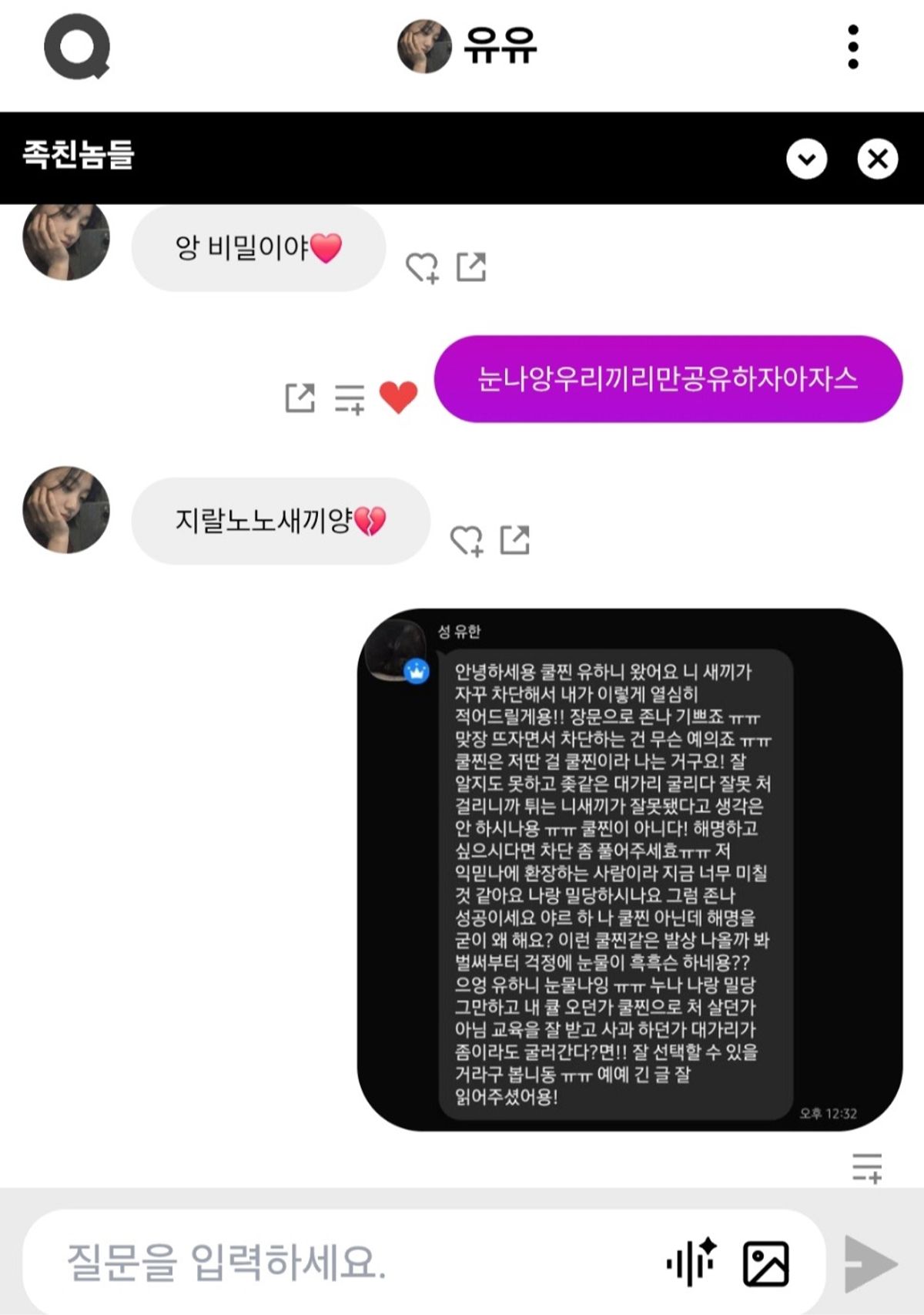Open the search icon in the header
924x1315 pixels.
pos(76,47)
